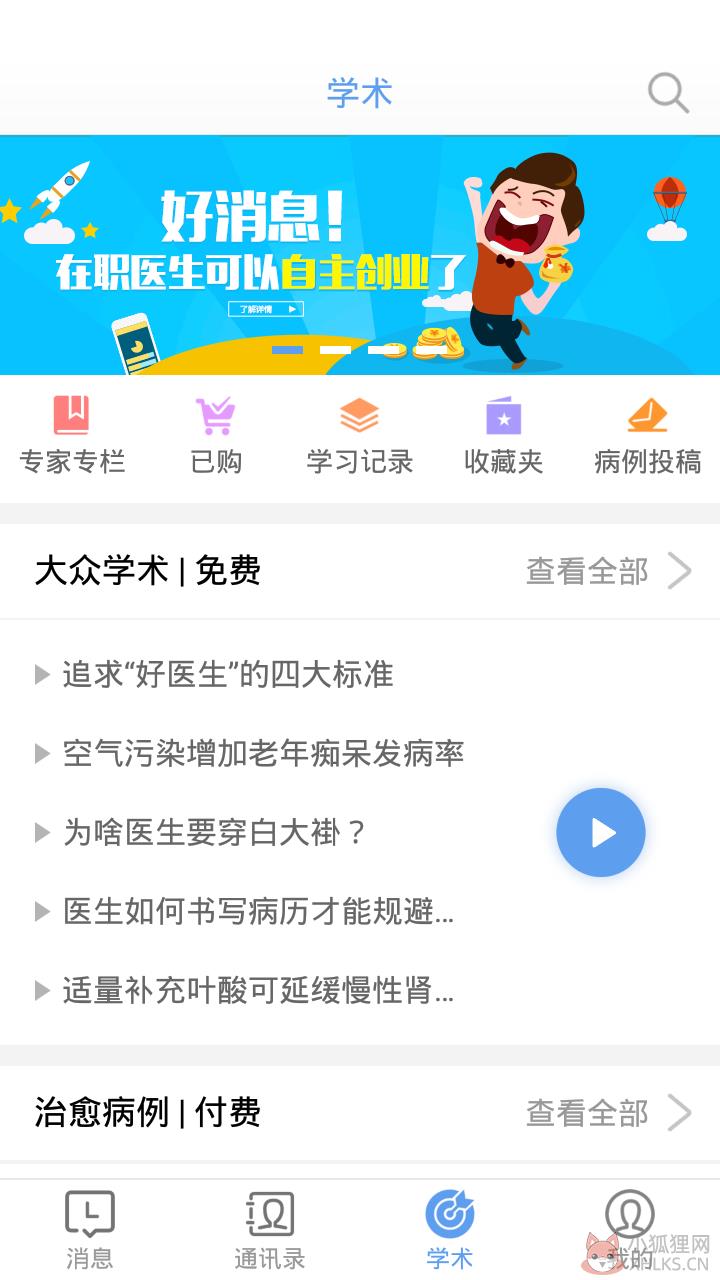The width and height of the screenshot is (720, 1280).
Task: View all in 治愈病例 | 付费
Action: click(x=609, y=1112)
